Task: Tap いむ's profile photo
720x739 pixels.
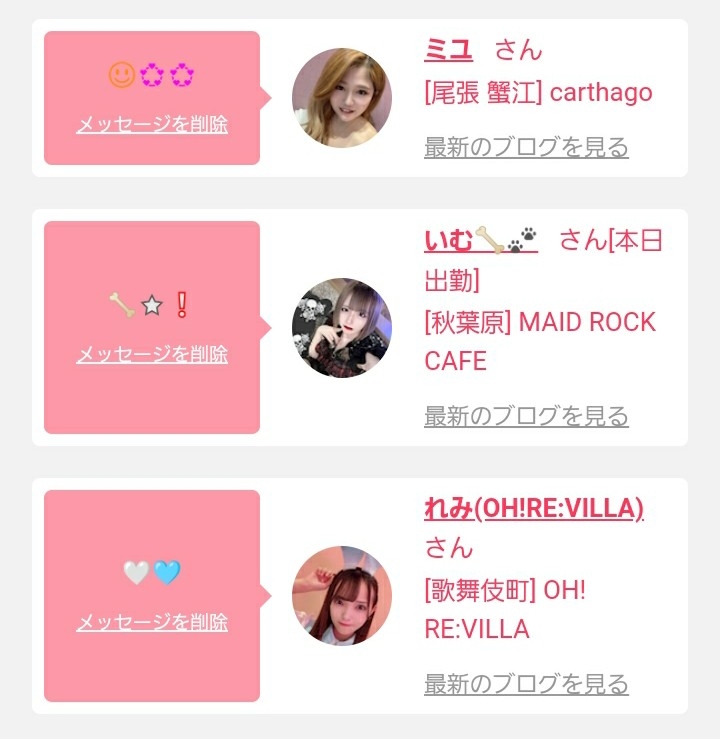Action: 342,328
